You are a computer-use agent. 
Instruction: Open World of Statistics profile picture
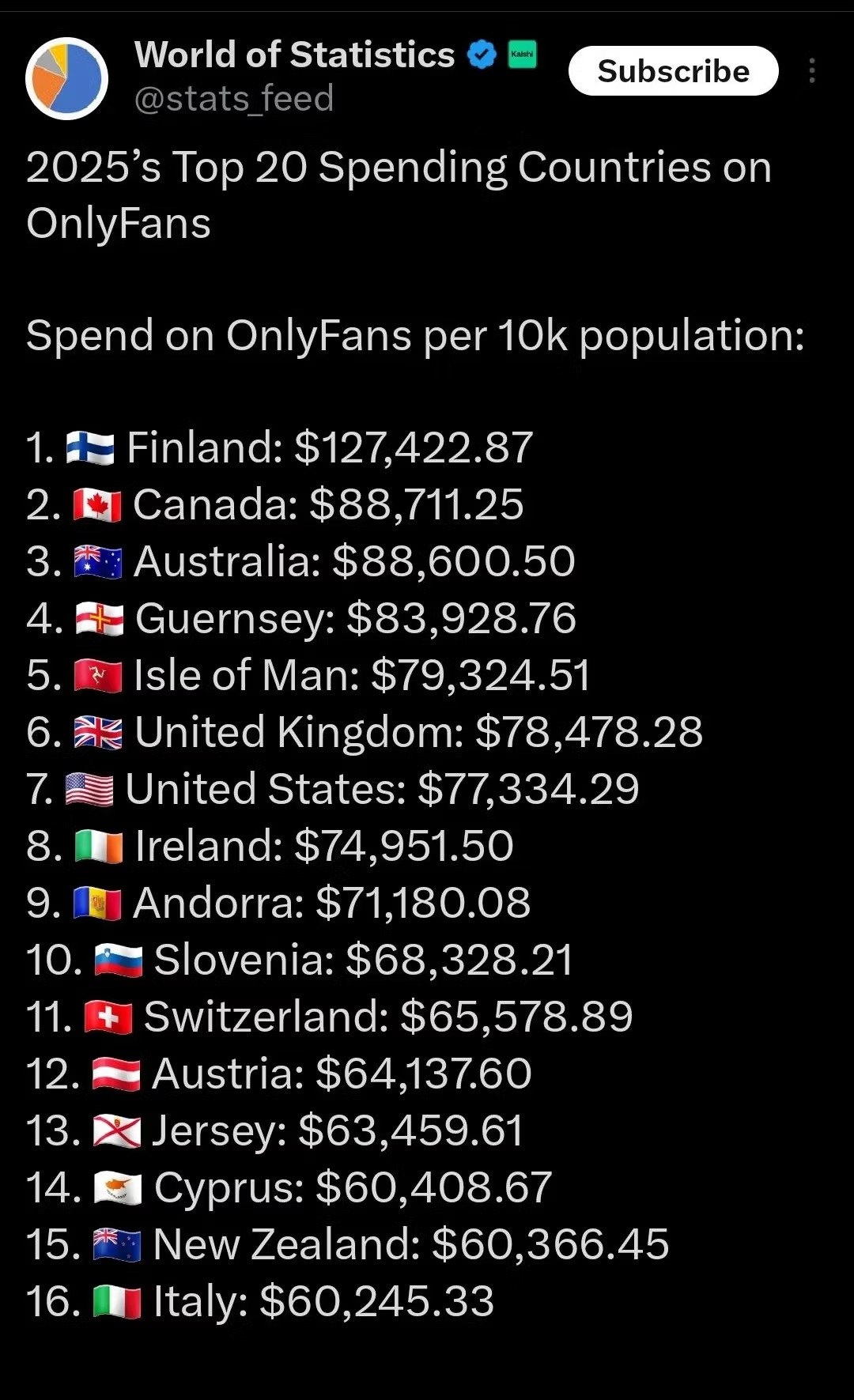point(67,78)
